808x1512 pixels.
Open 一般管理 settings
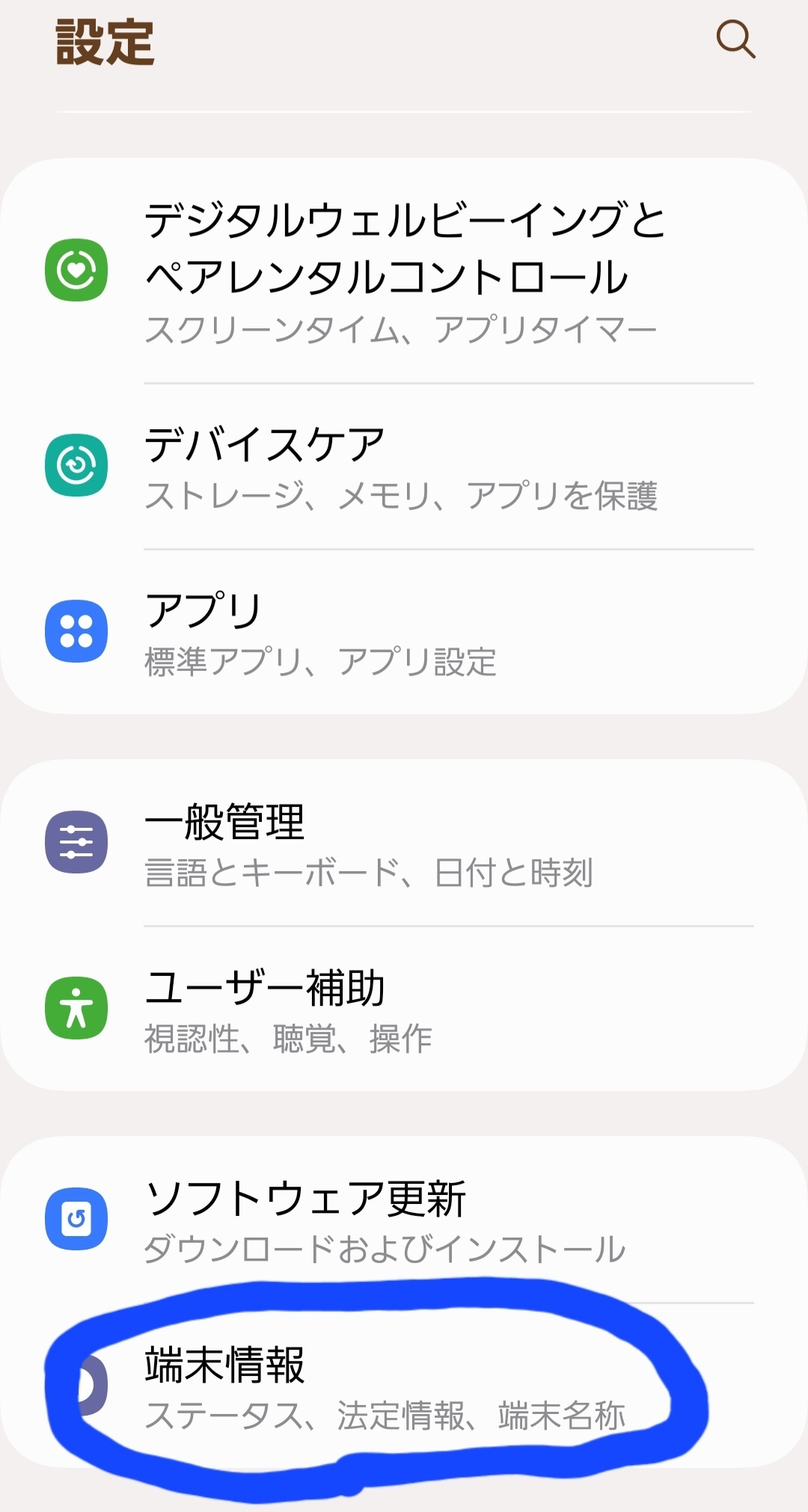pyautogui.click(x=404, y=843)
